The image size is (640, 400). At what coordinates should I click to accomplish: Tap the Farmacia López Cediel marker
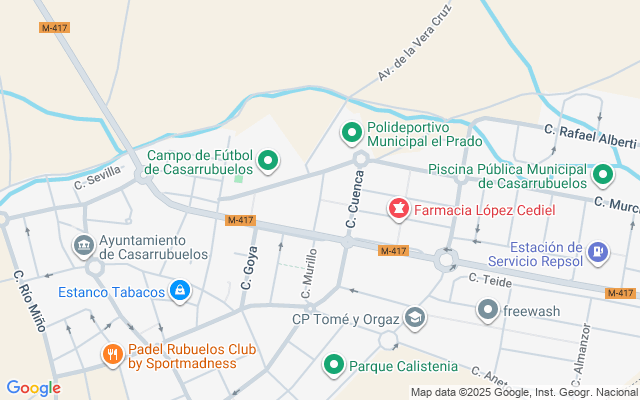[x=398, y=208]
